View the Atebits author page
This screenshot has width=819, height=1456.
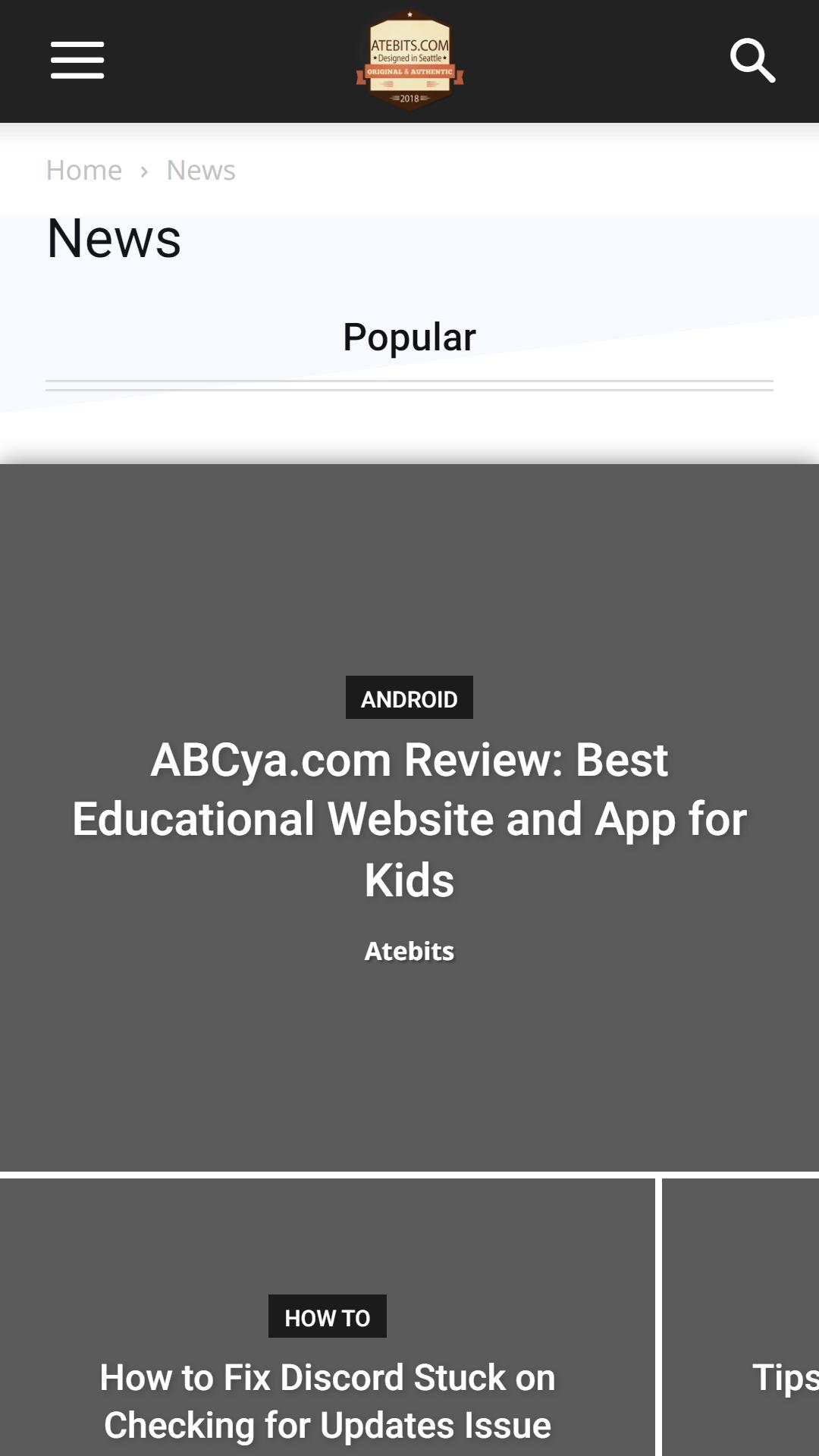click(409, 951)
